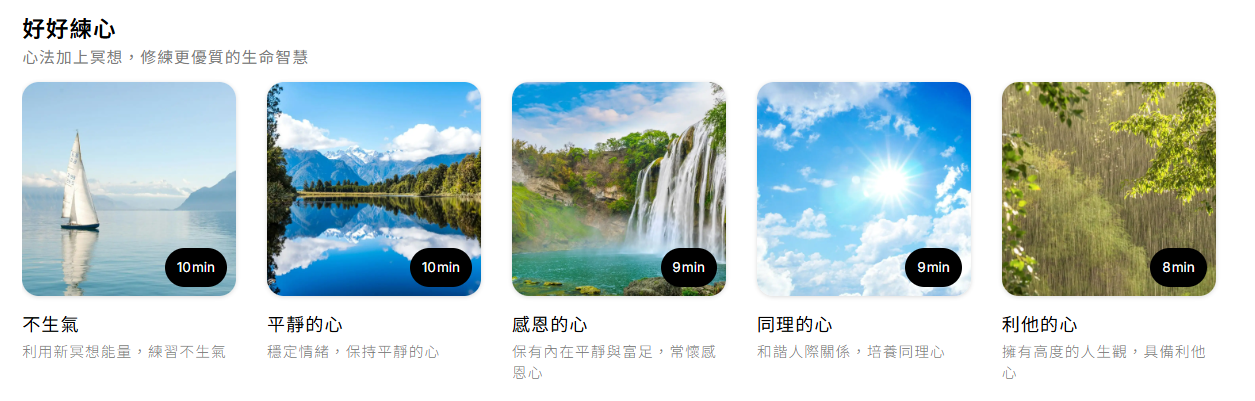This screenshot has height=401, width=1255.
Task: Select the 感恩的心 waterfall card
Action: coord(619,189)
